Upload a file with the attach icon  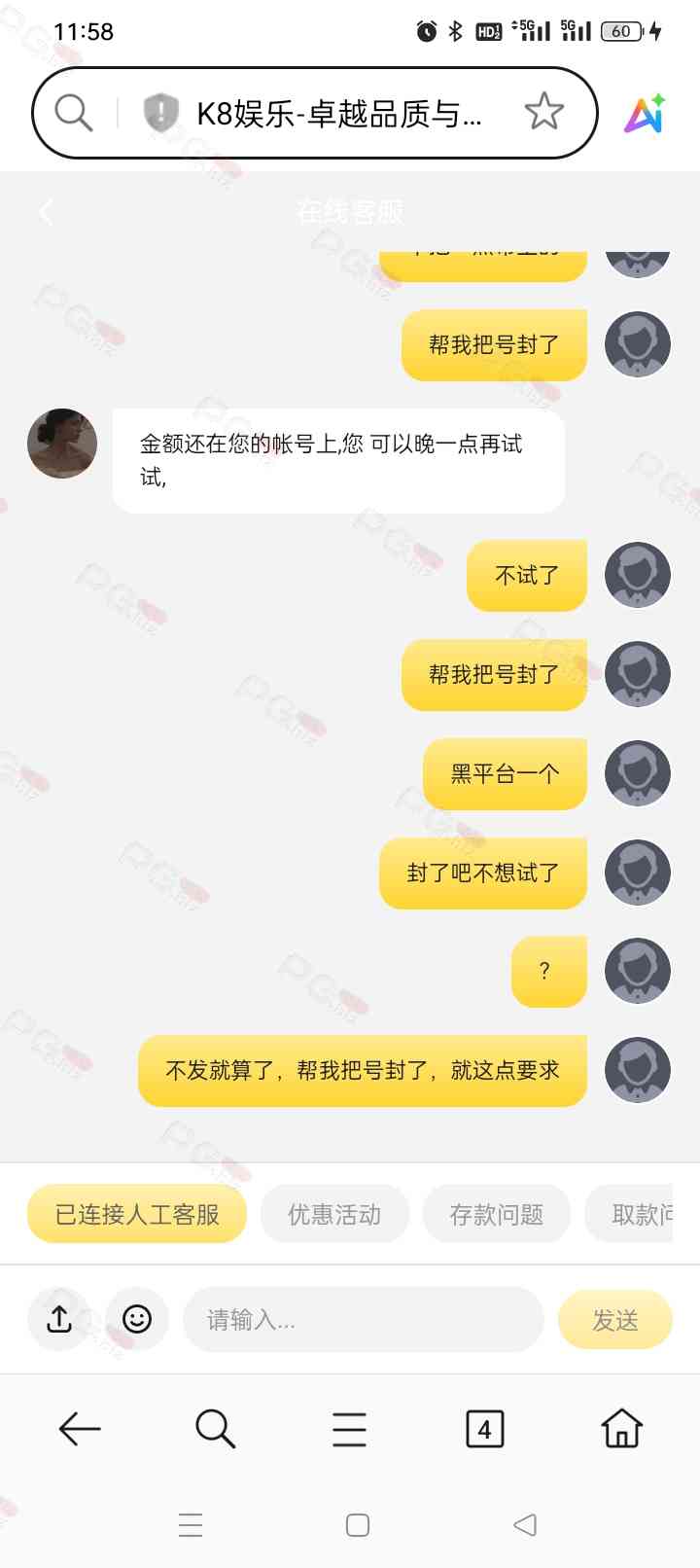(x=59, y=1319)
